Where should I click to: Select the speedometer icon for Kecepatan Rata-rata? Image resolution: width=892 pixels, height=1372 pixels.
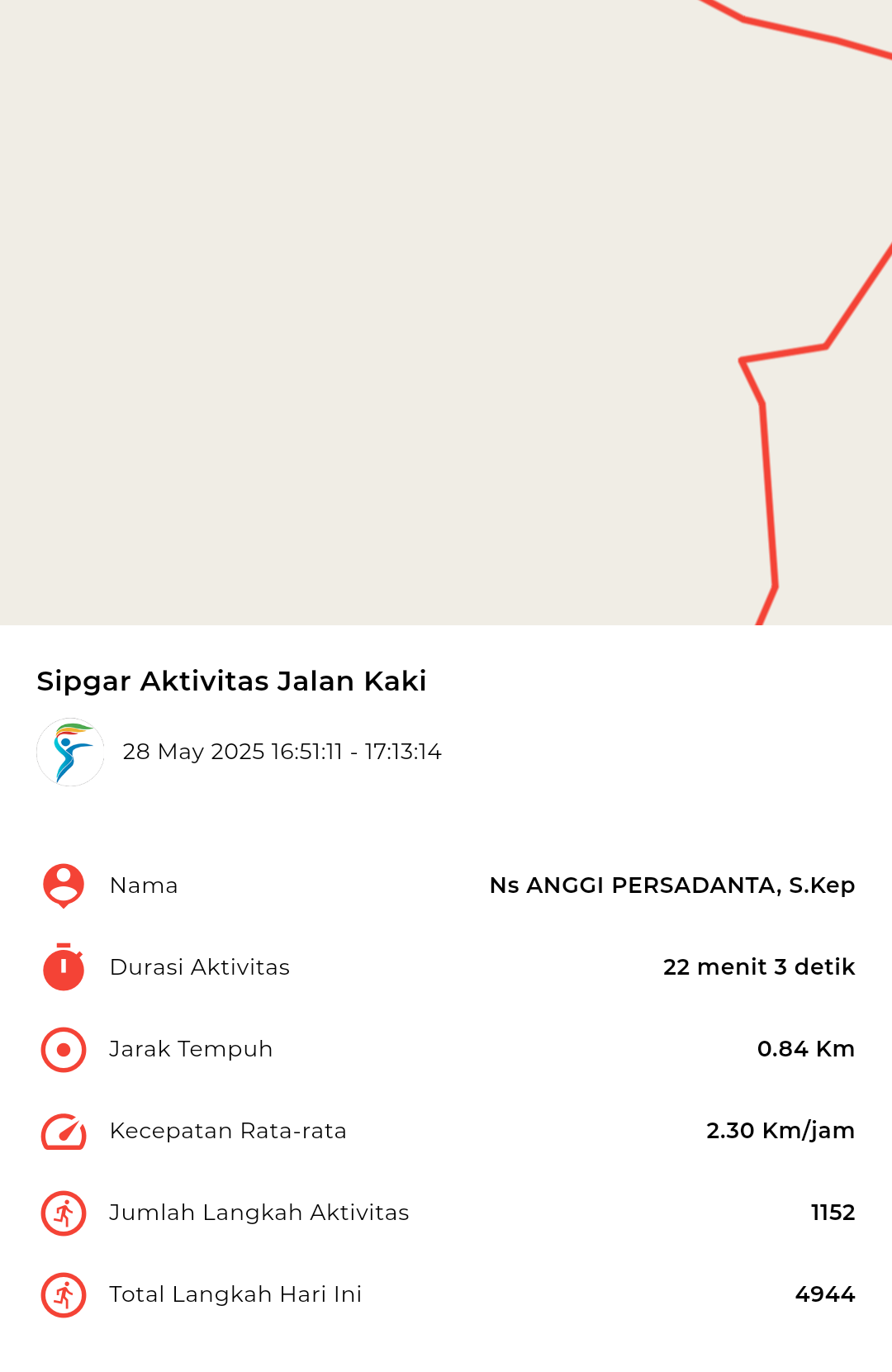pyautogui.click(x=63, y=1131)
